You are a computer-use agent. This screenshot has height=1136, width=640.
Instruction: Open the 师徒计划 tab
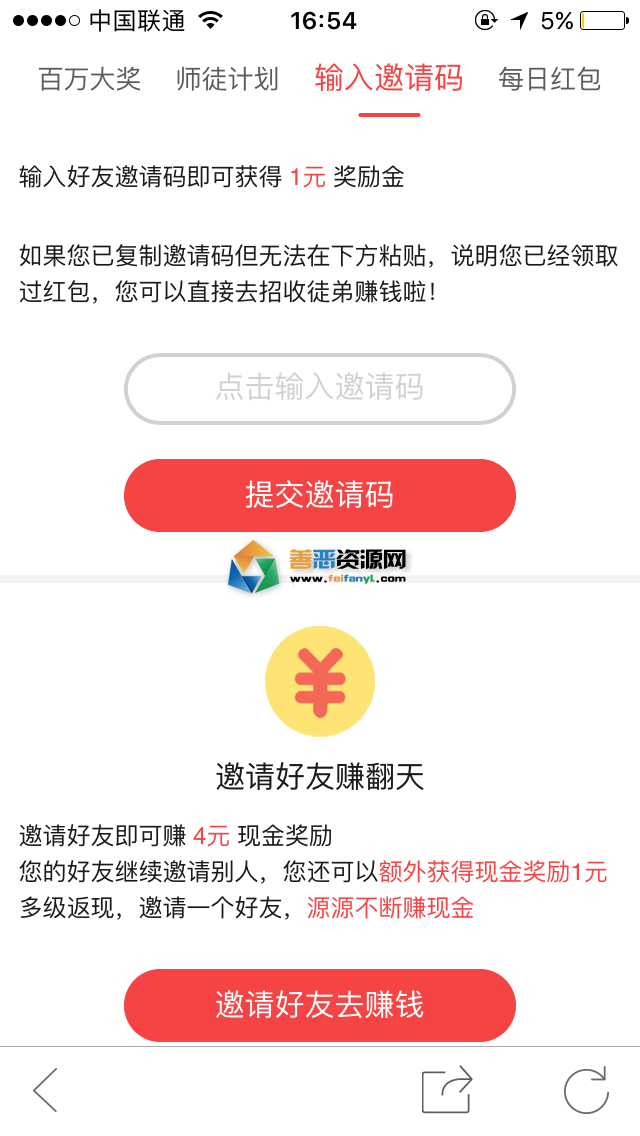pos(227,79)
